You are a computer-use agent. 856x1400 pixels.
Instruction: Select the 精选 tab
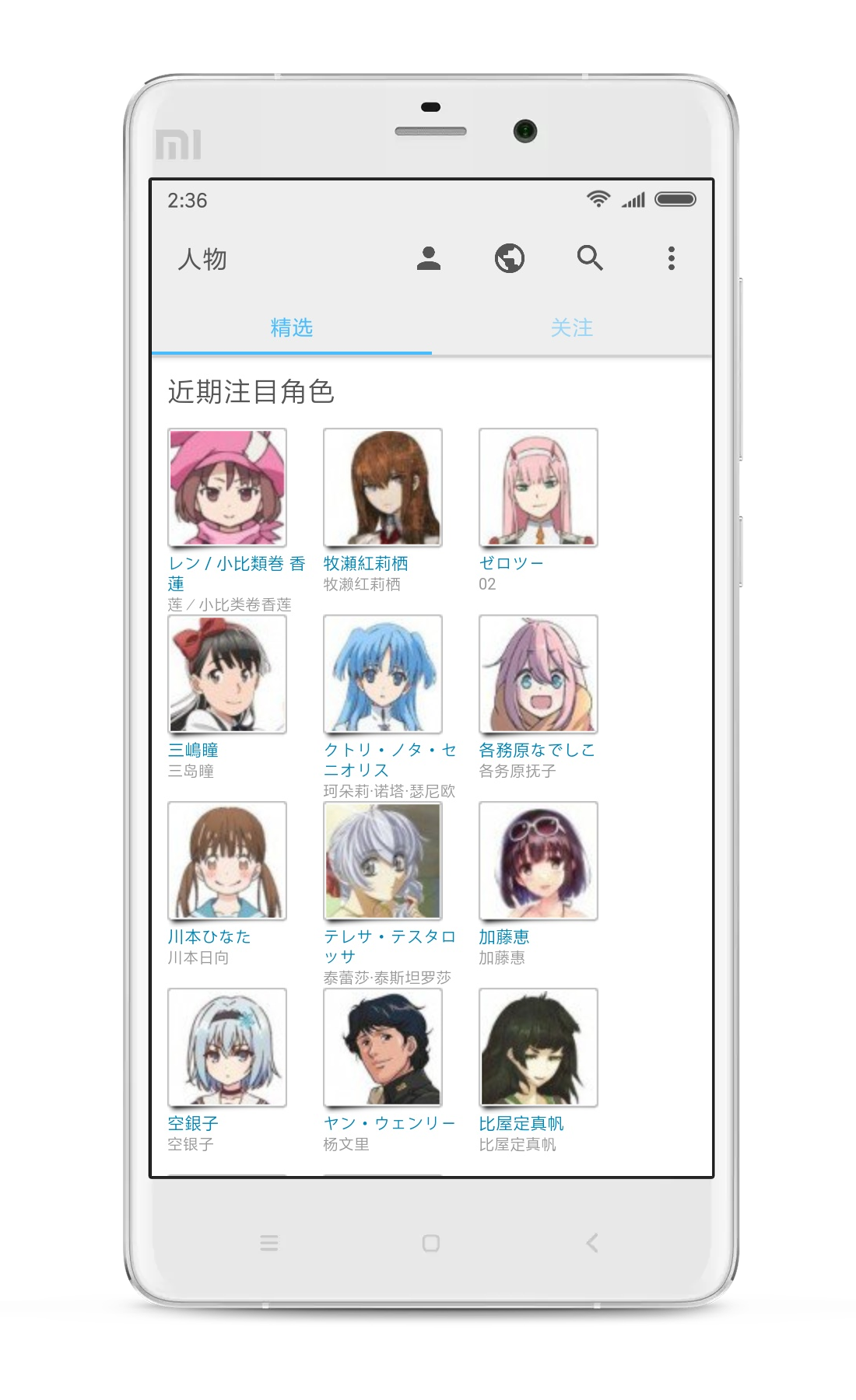point(292,327)
